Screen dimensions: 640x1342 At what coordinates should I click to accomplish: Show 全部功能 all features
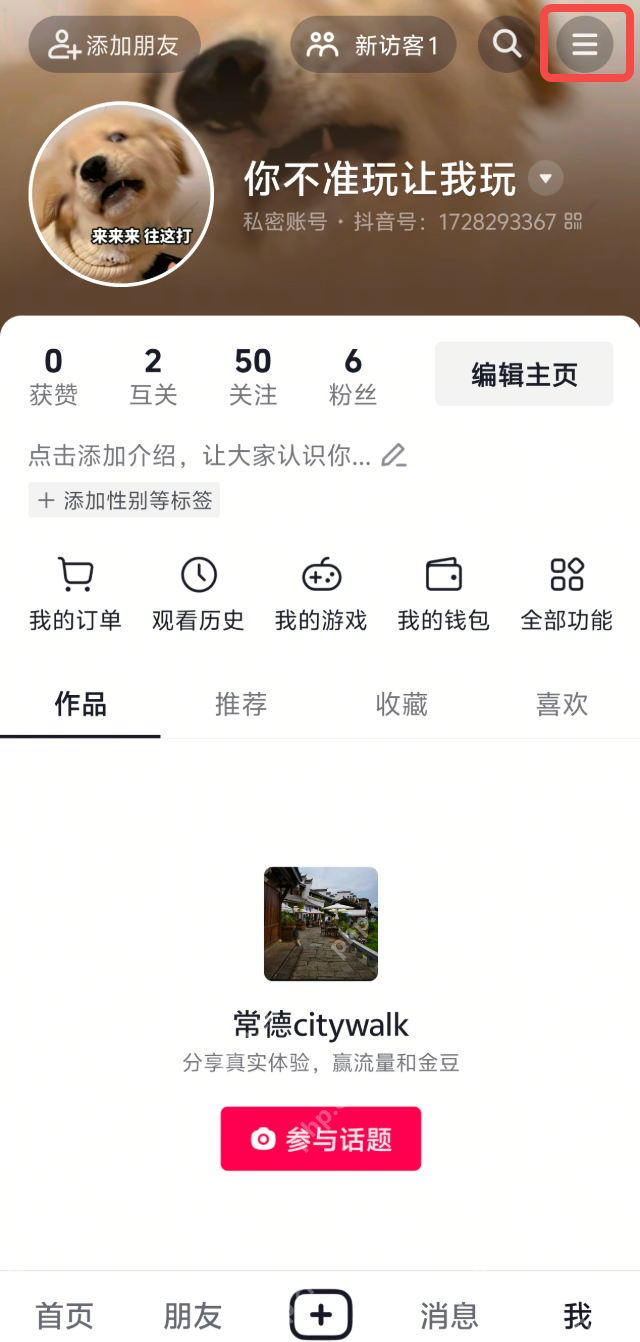click(x=566, y=595)
